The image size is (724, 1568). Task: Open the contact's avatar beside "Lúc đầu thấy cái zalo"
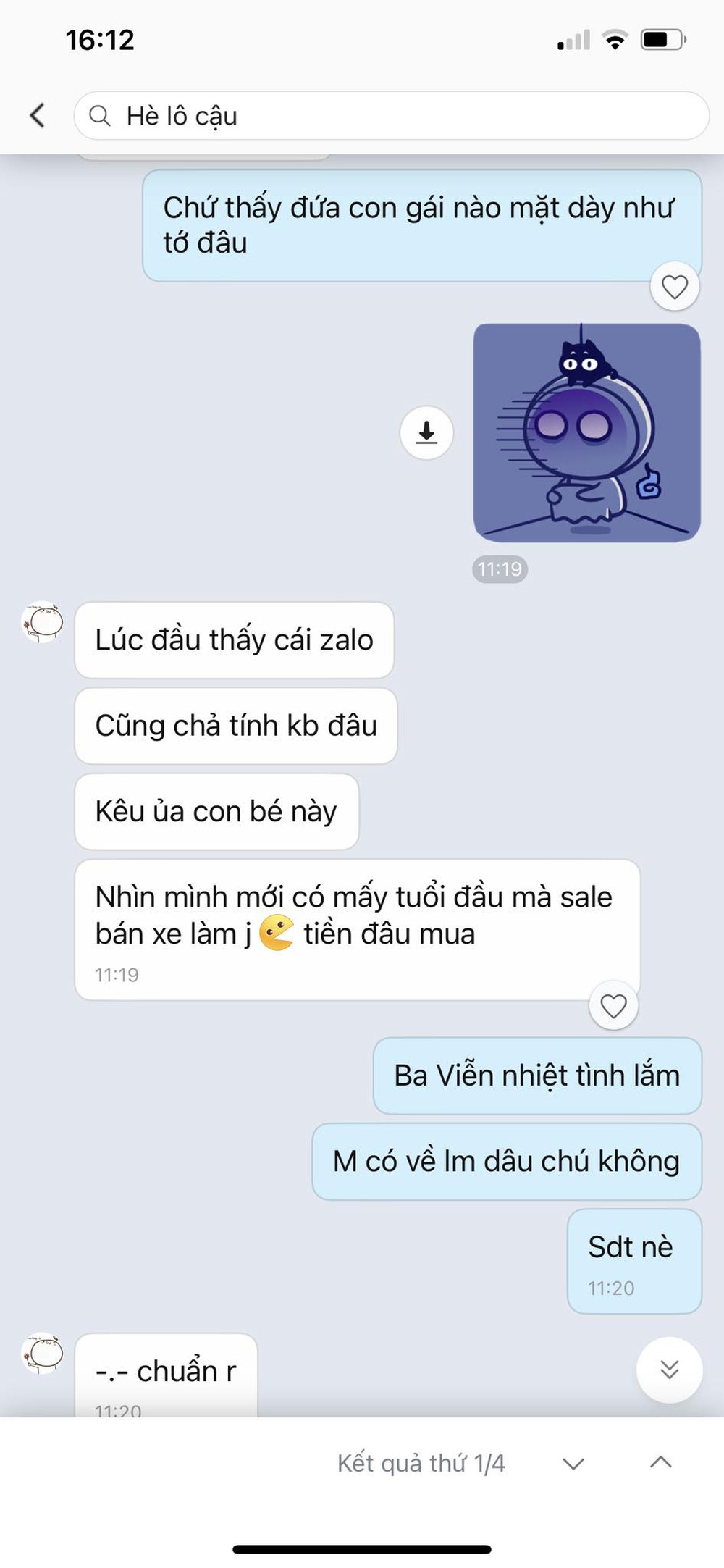coord(43,622)
